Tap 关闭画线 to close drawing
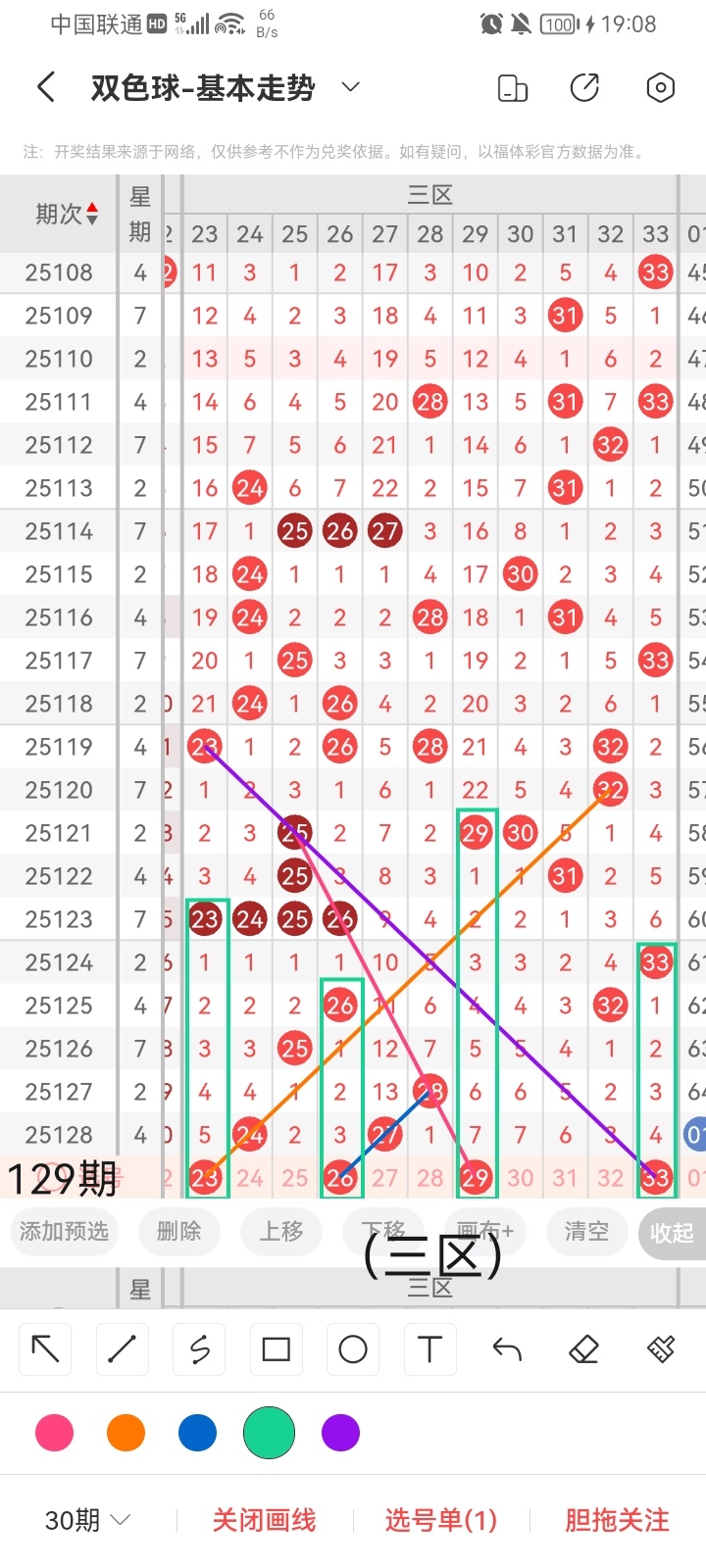Image resolution: width=706 pixels, height=1568 pixels. [x=264, y=1520]
